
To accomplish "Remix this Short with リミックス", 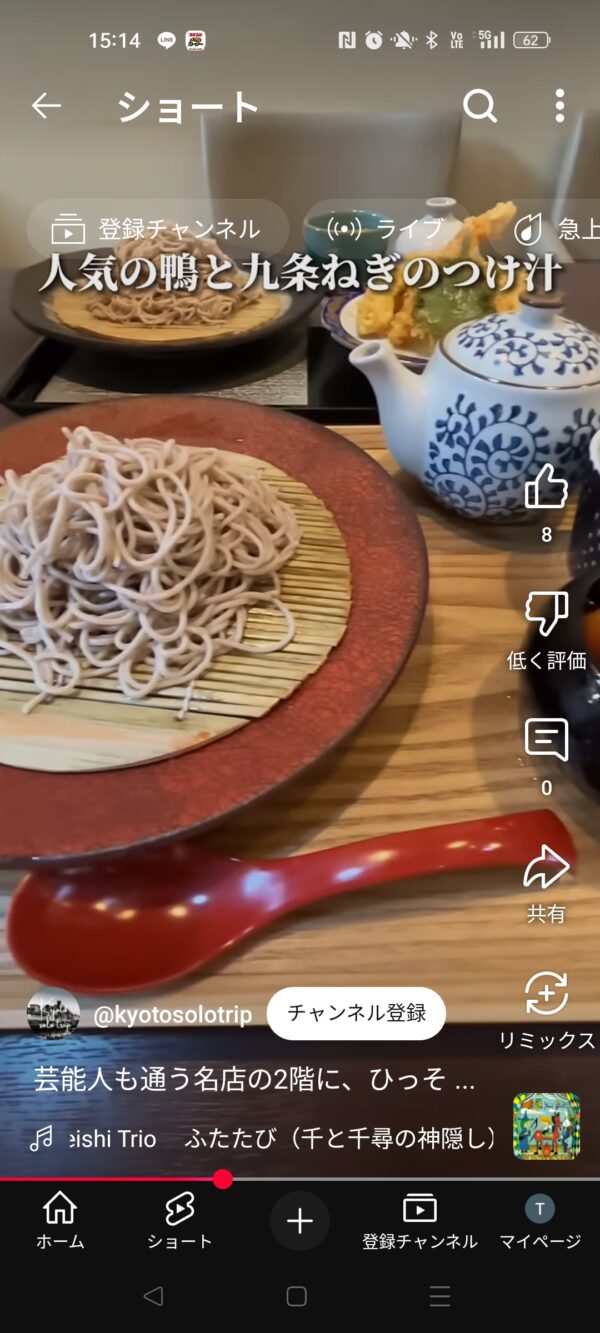I will coord(546,995).
